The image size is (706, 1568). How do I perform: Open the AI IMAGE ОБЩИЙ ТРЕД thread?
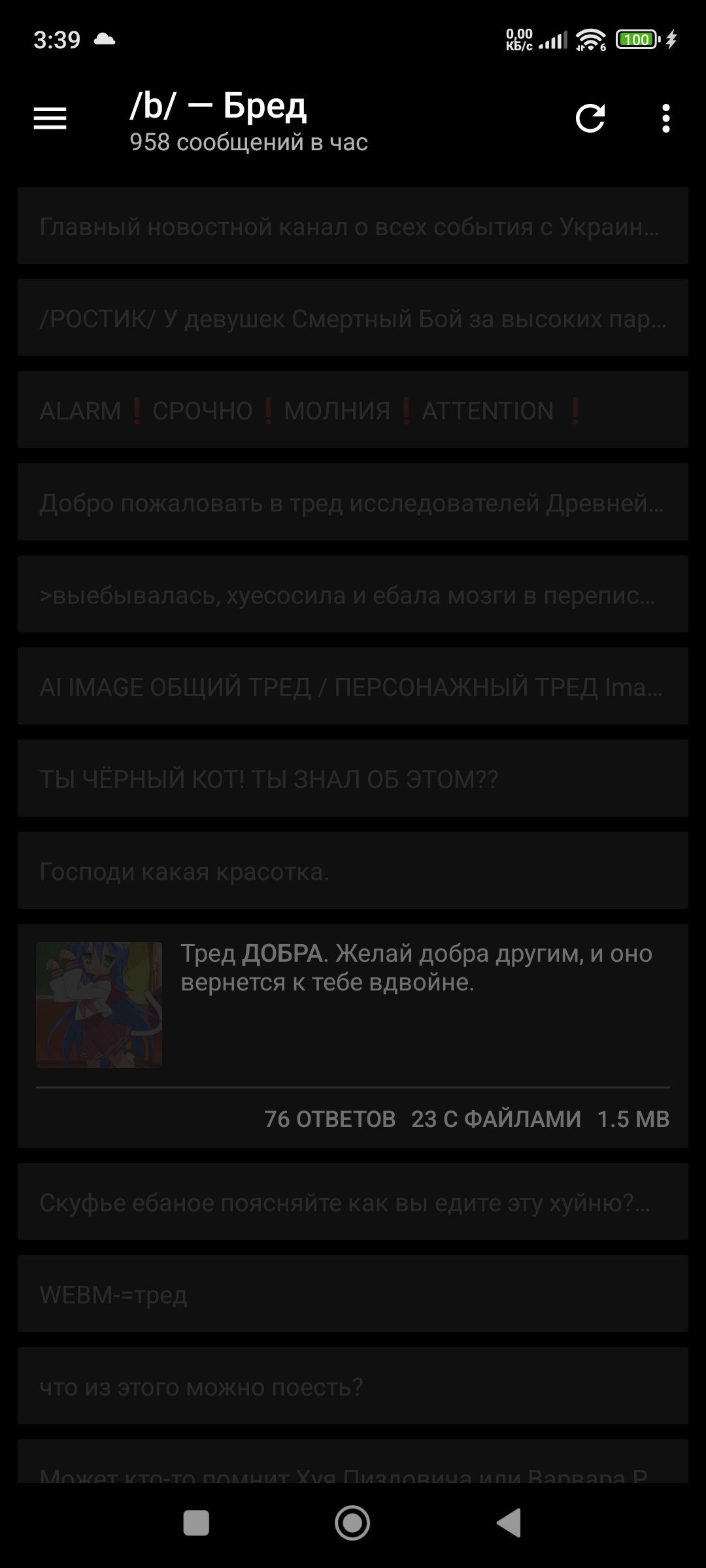pyautogui.click(x=353, y=686)
